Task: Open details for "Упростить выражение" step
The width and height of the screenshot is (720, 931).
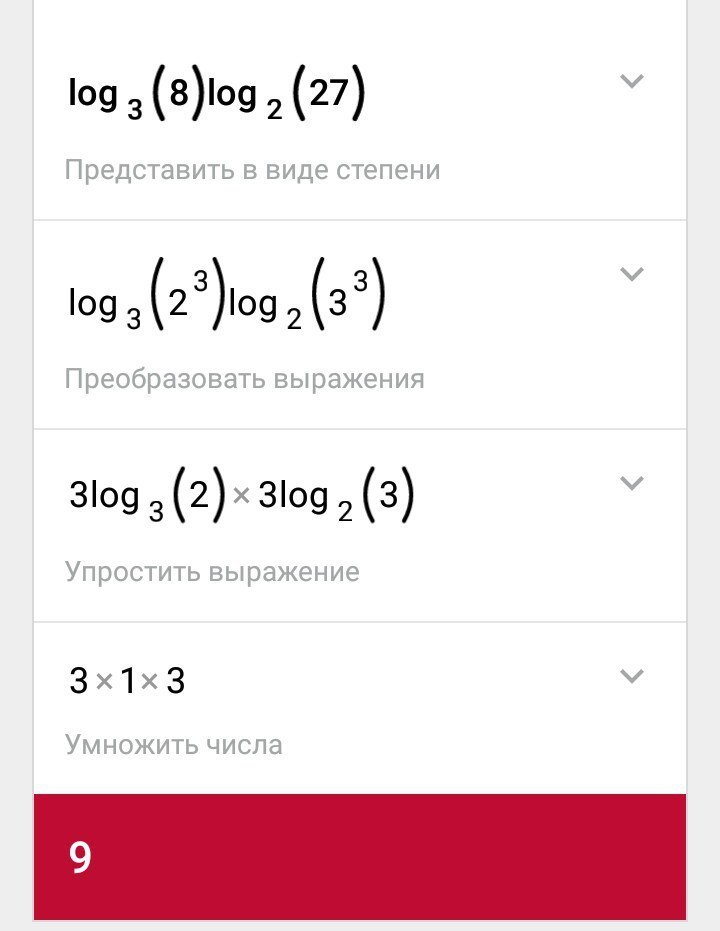Action: coord(631,483)
